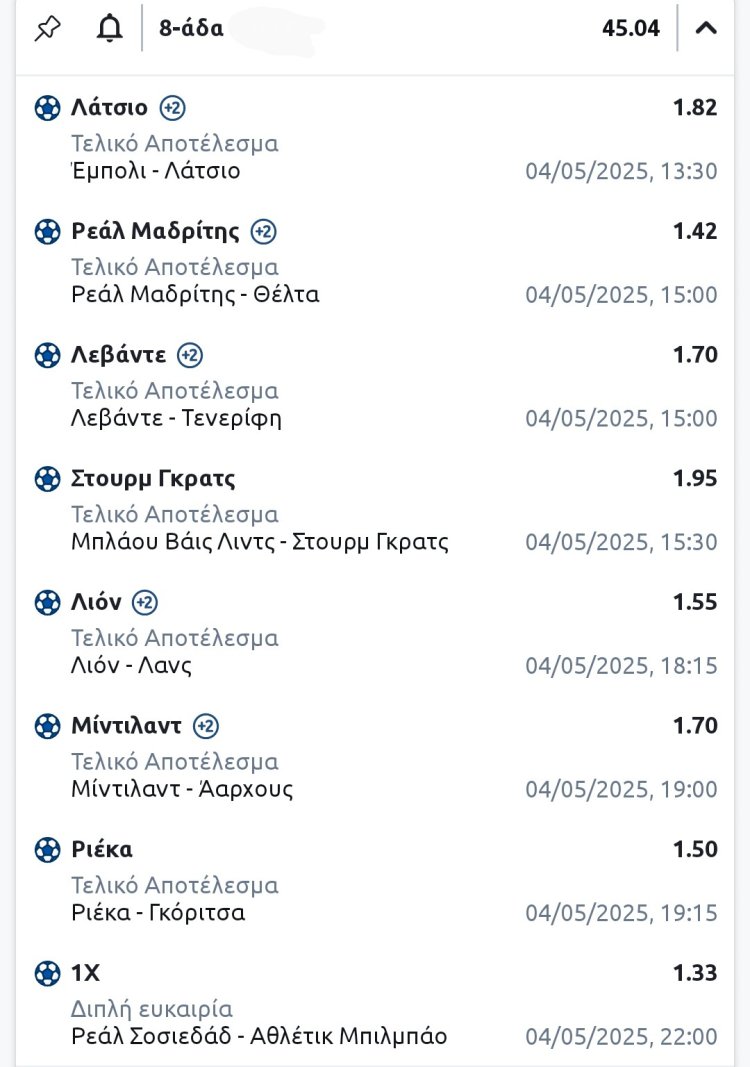Tap the +2 badge next to Λάτσιο
This screenshot has width=750, height=1067.
click(x=172, y=108)
